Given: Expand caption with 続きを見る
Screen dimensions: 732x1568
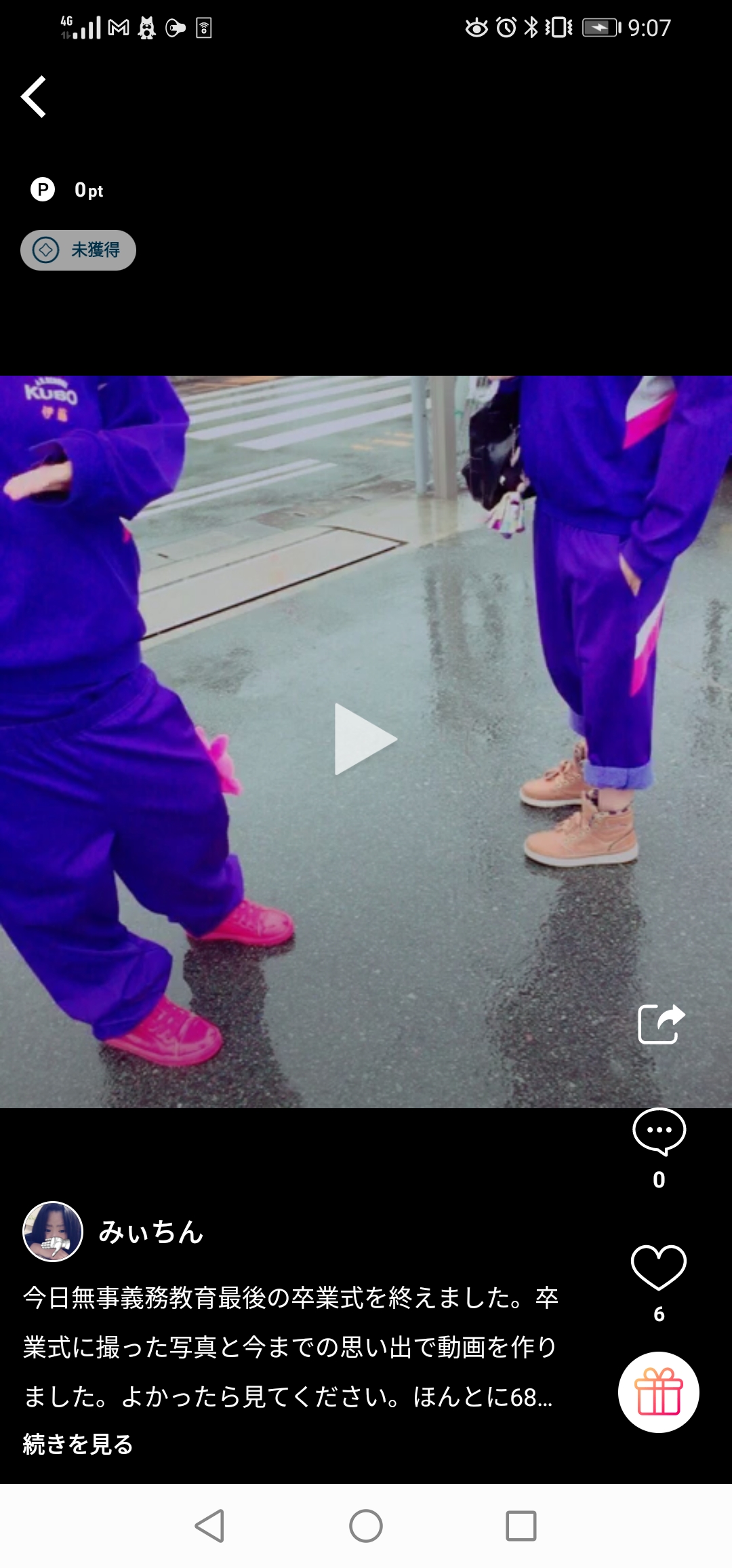Looking at the screenshot, I should 78,1444.
